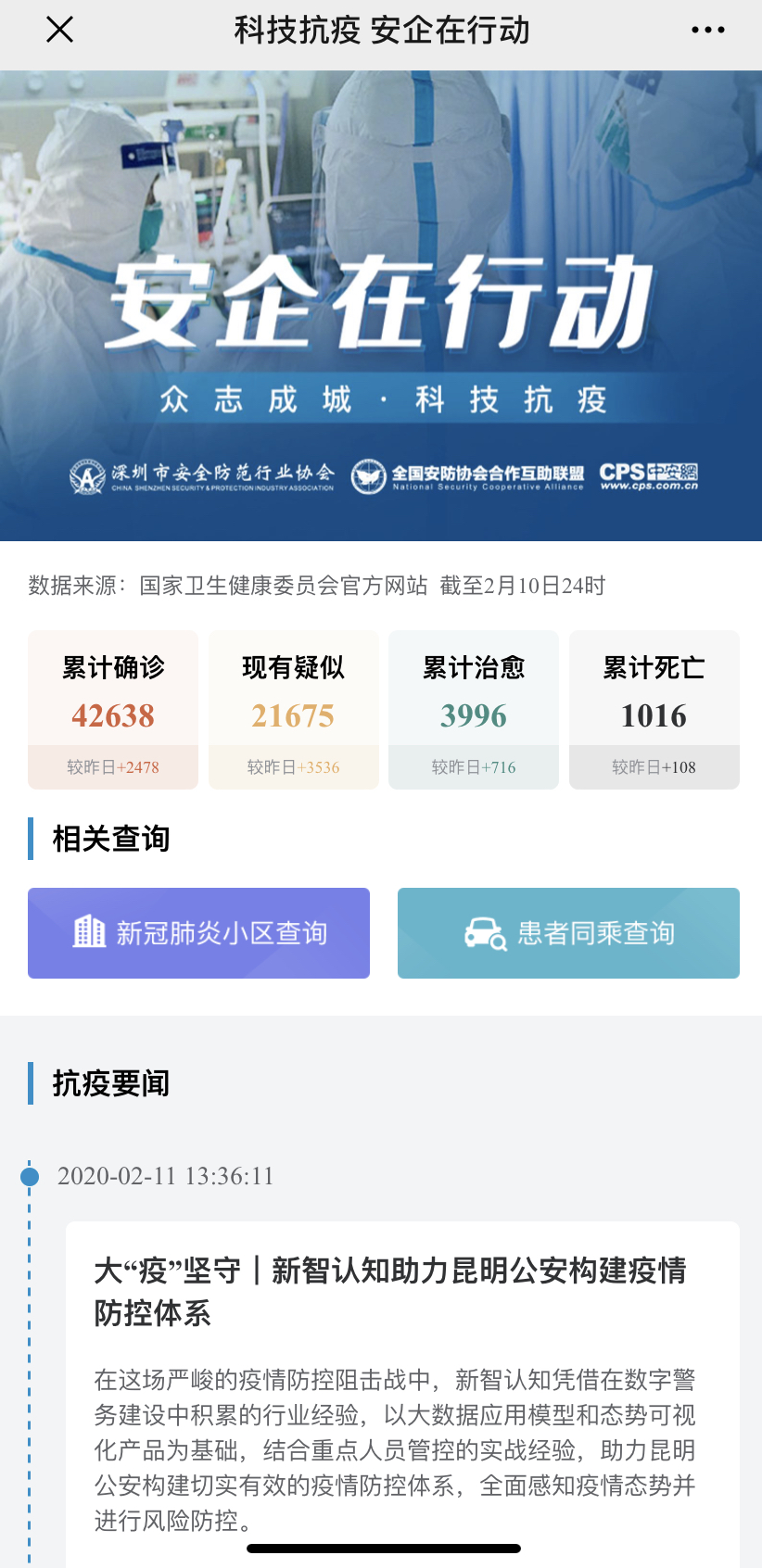
Task: Open 新冠肺炎小区查询 lookup
Action: pyautogui.click(x=198, y=933)
